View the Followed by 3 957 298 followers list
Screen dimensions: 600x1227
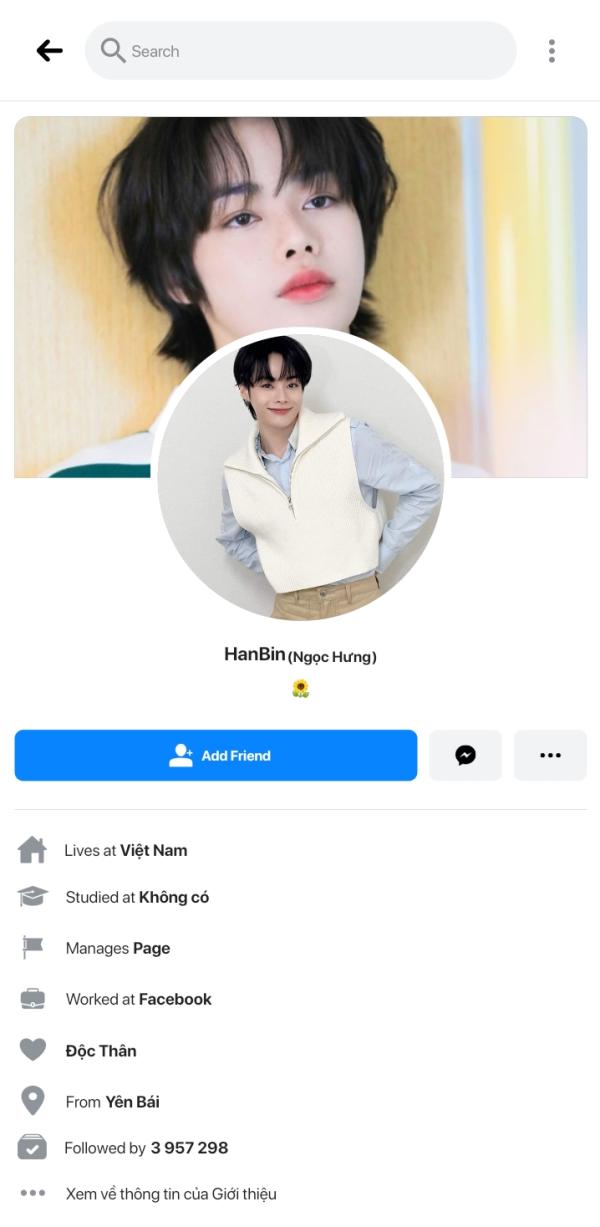(x=146, y=1148)
